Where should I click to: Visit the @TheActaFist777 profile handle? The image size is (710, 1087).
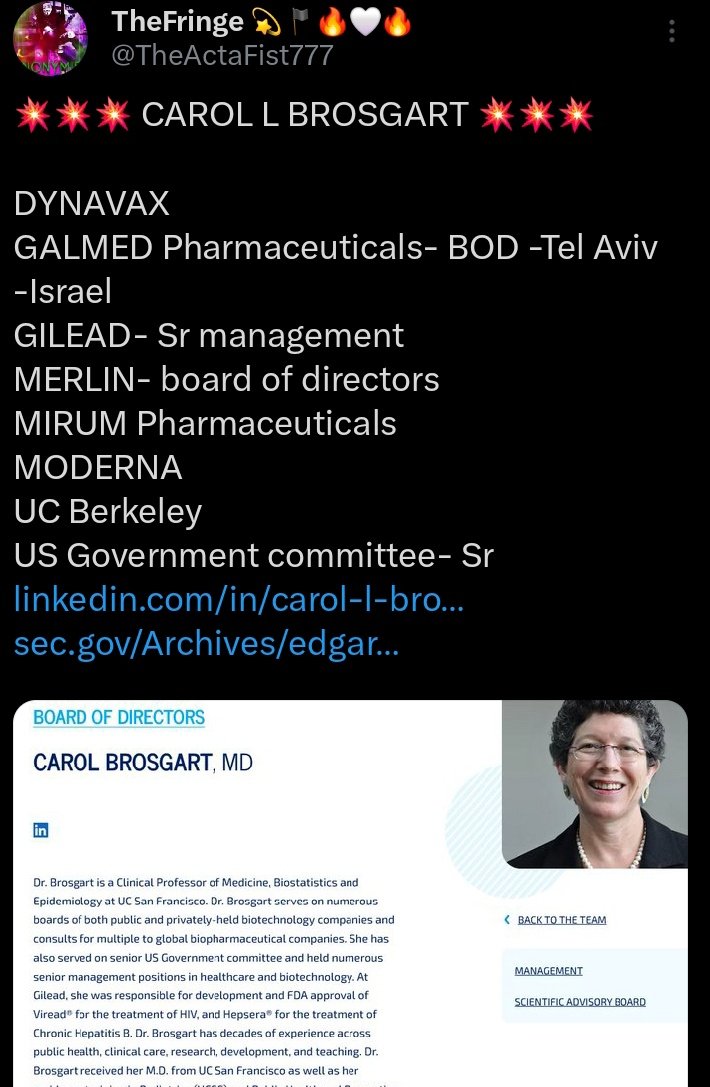point(222,55)
